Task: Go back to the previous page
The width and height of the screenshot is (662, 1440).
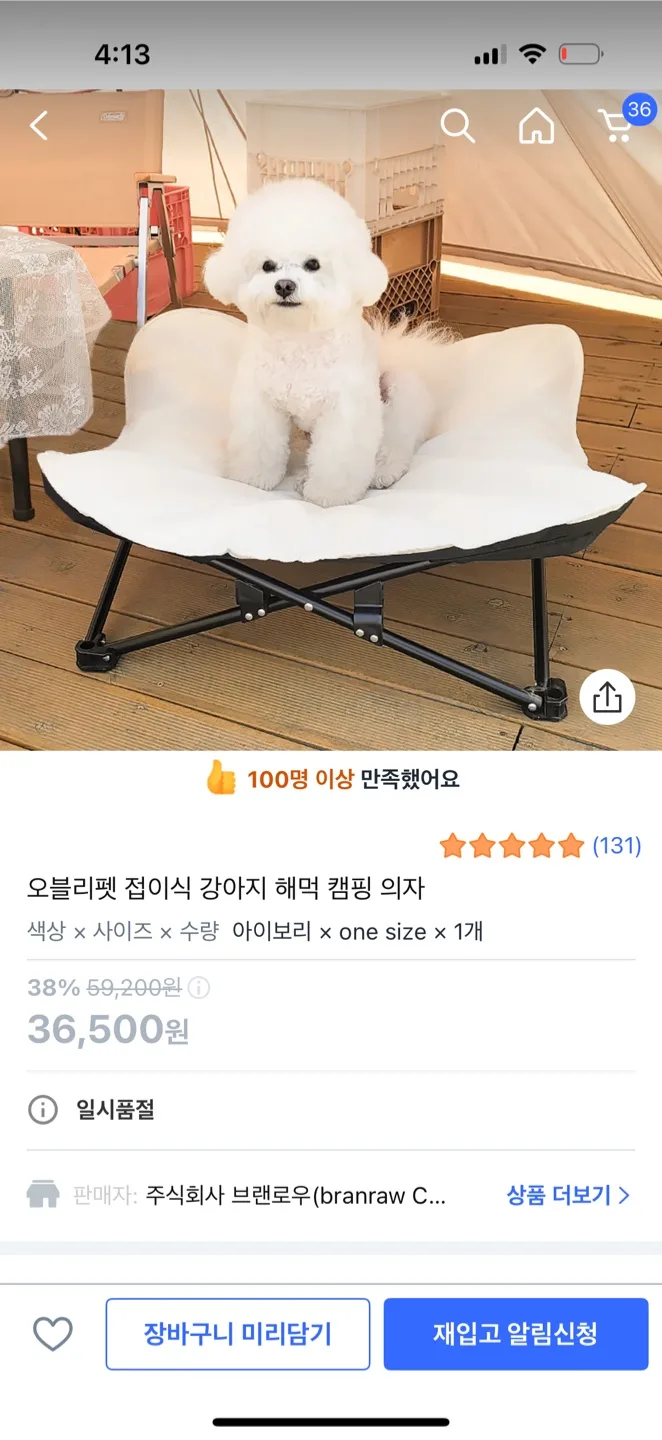Action: pos(39,126)
